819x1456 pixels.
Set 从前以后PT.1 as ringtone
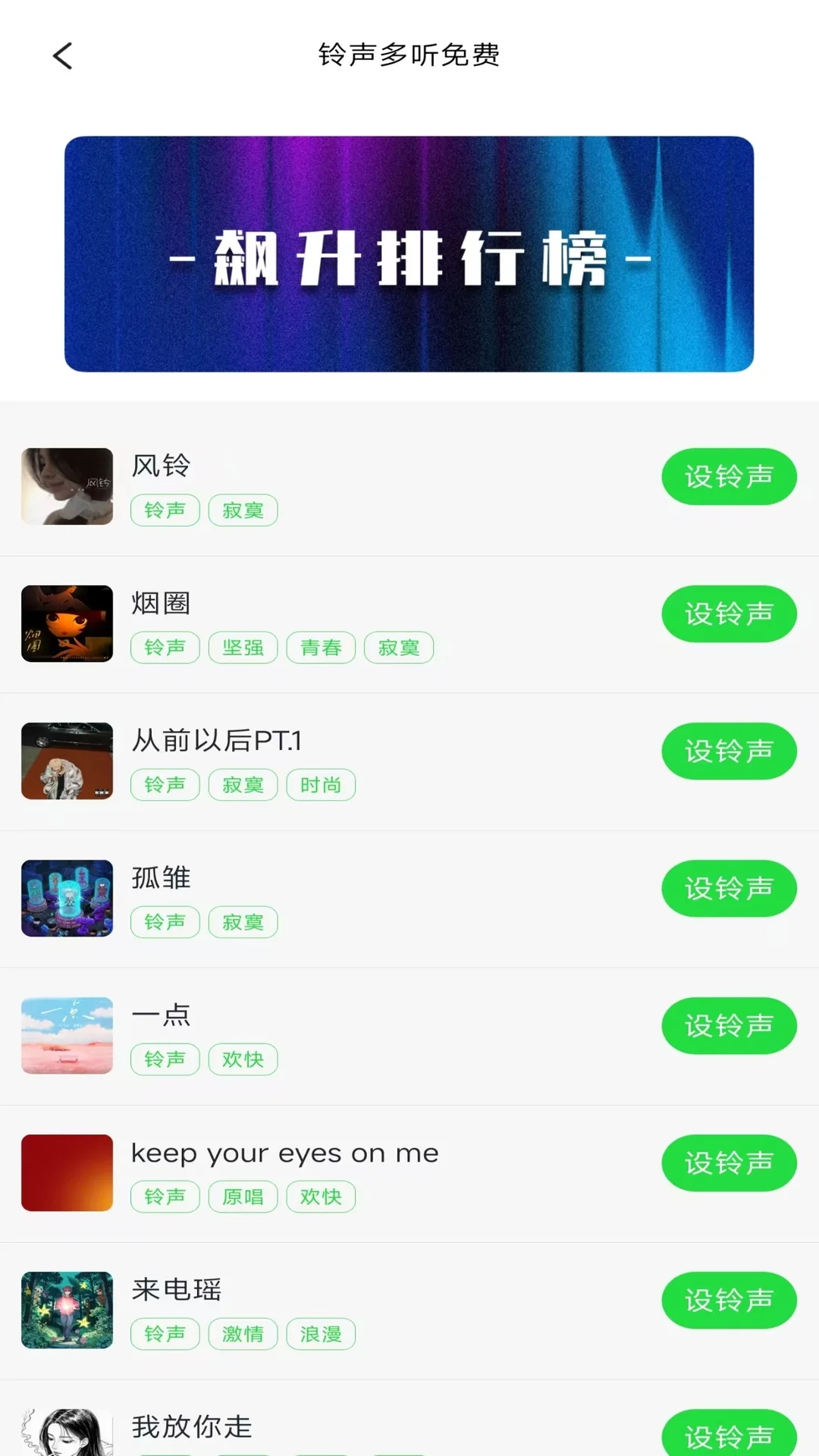(x=729, y=752)
